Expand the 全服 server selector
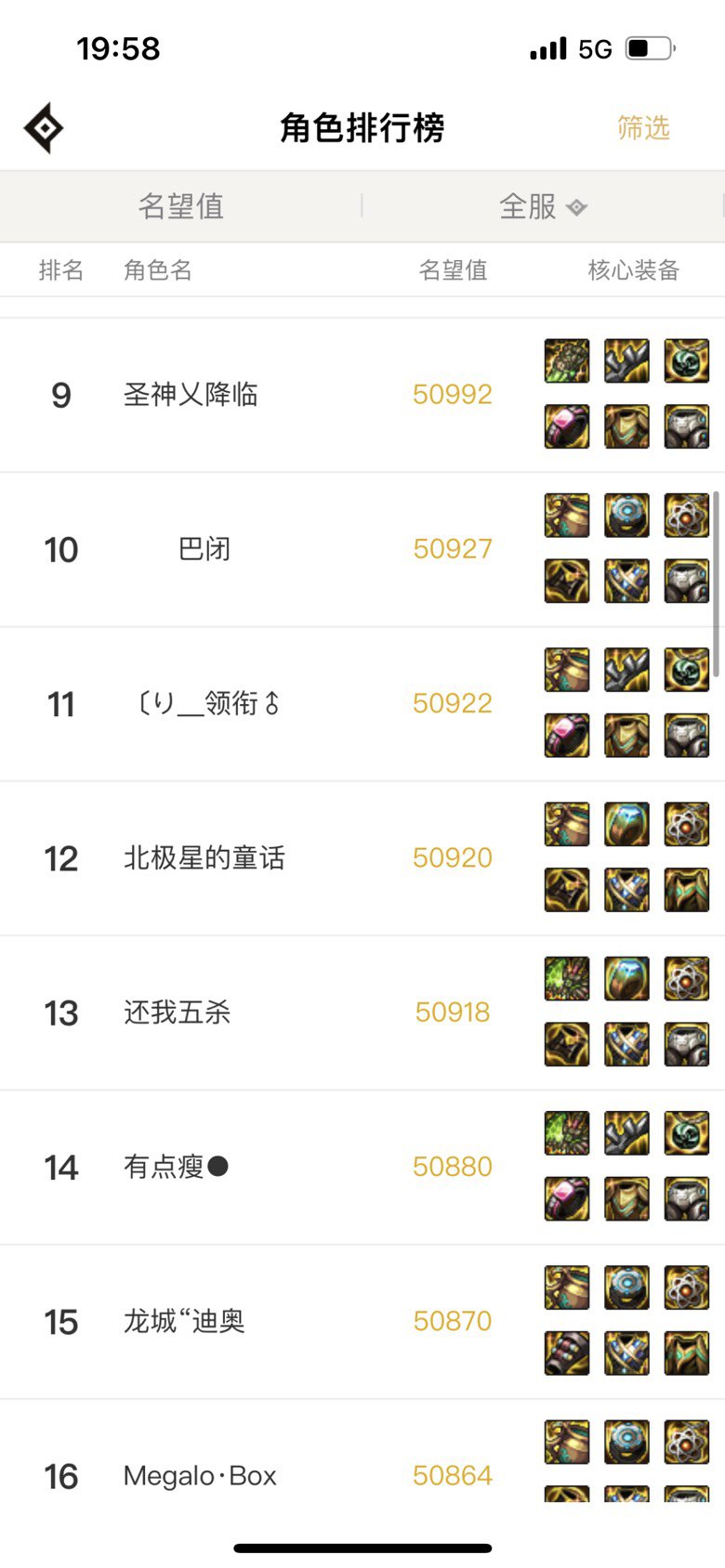The height and width of the screenshot is (1568, 725). click(543, 206)
